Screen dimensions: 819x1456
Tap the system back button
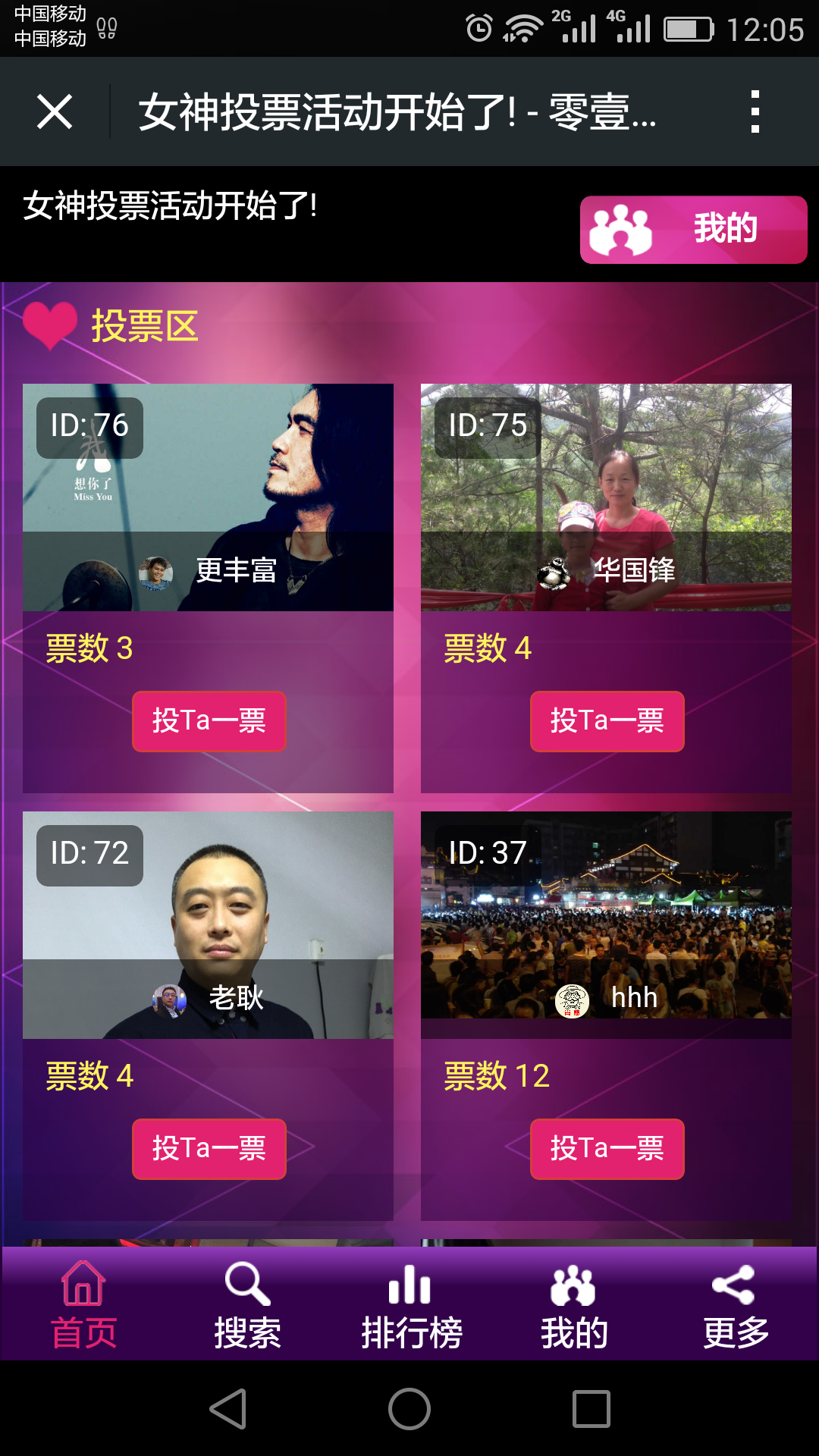coord(227,1409)
